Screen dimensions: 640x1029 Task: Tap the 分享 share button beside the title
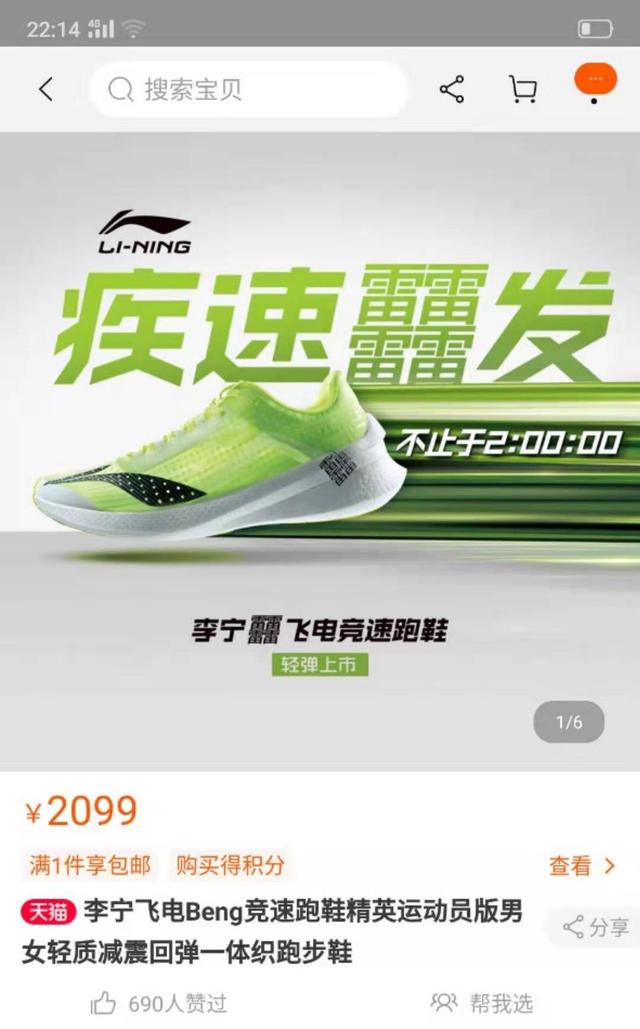tap(596, 927)
